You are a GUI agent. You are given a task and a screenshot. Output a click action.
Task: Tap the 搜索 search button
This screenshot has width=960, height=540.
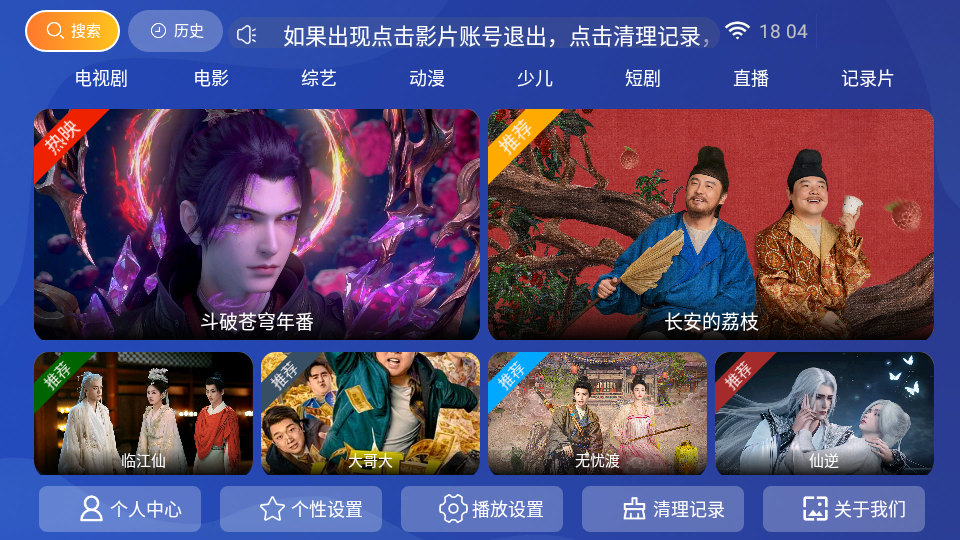[73, 31]
